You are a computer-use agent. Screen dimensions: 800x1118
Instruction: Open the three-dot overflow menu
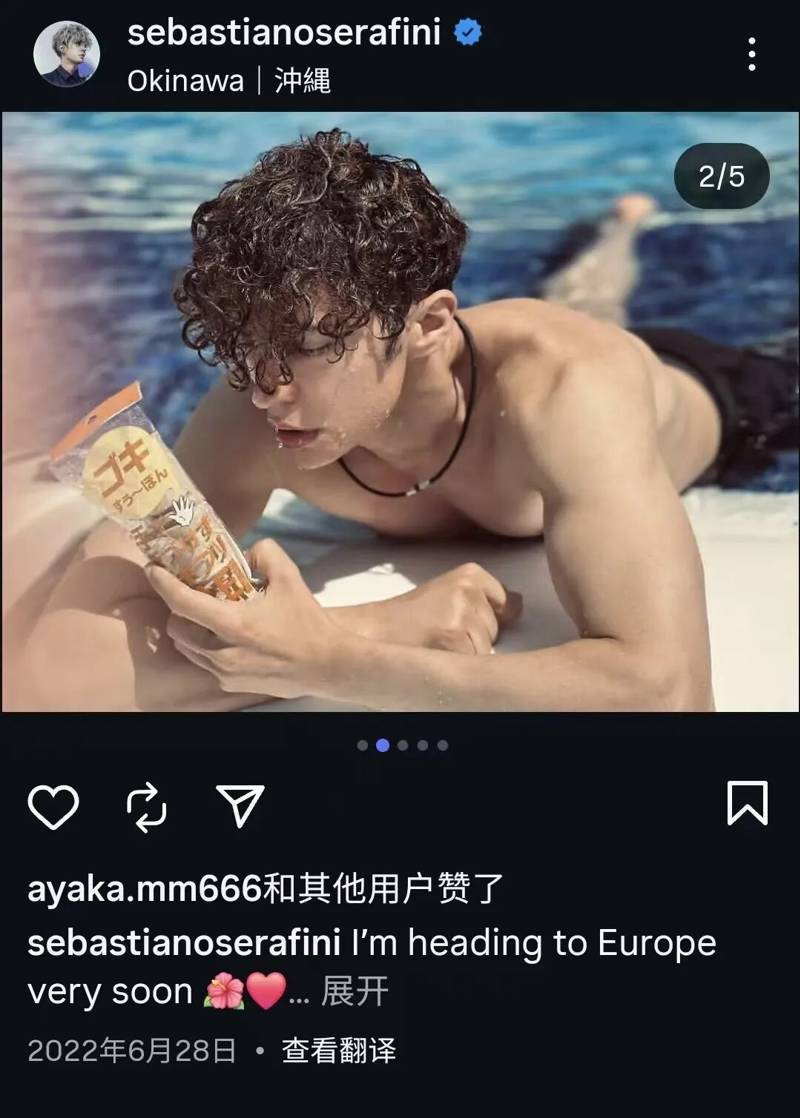(752, 54)
